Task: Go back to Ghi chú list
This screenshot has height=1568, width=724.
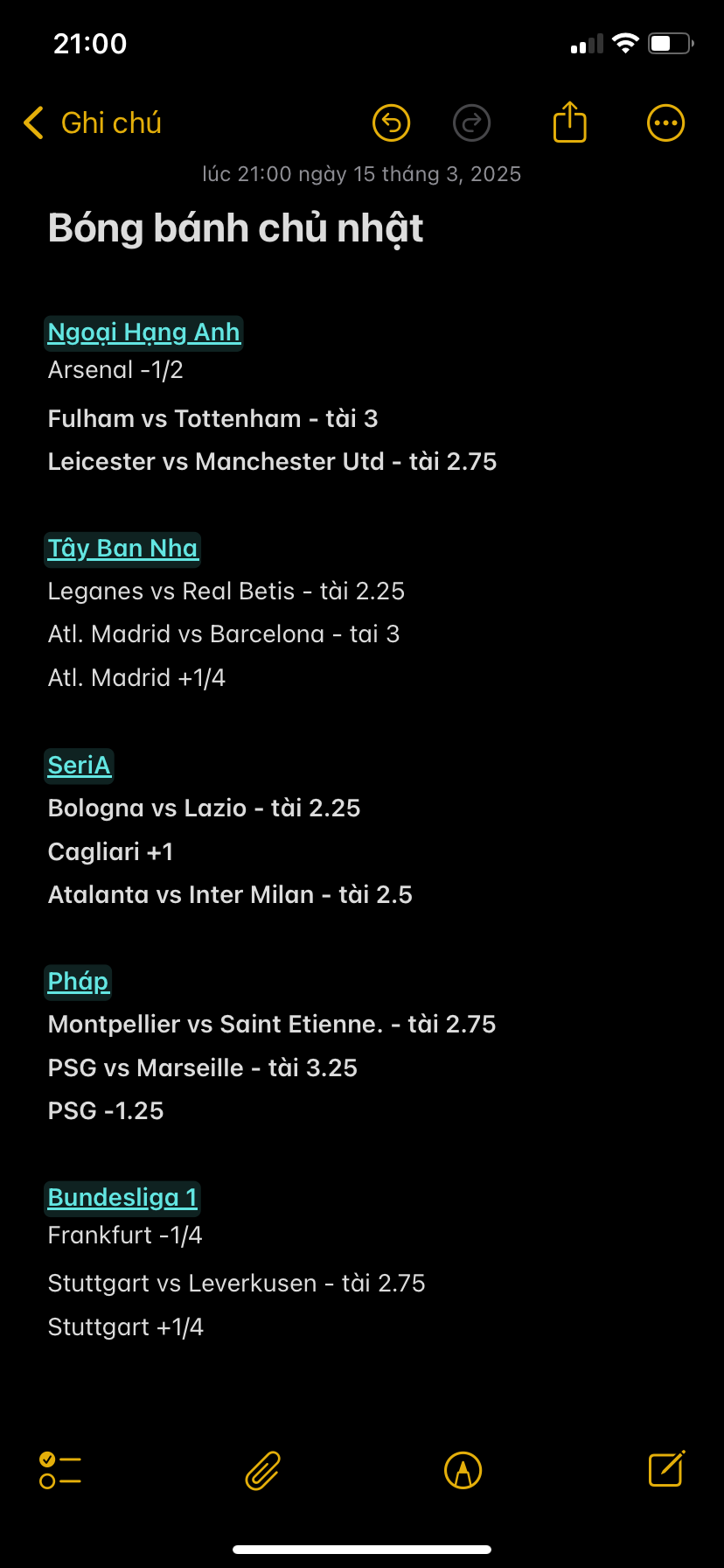Action: [x=93, y=123]
